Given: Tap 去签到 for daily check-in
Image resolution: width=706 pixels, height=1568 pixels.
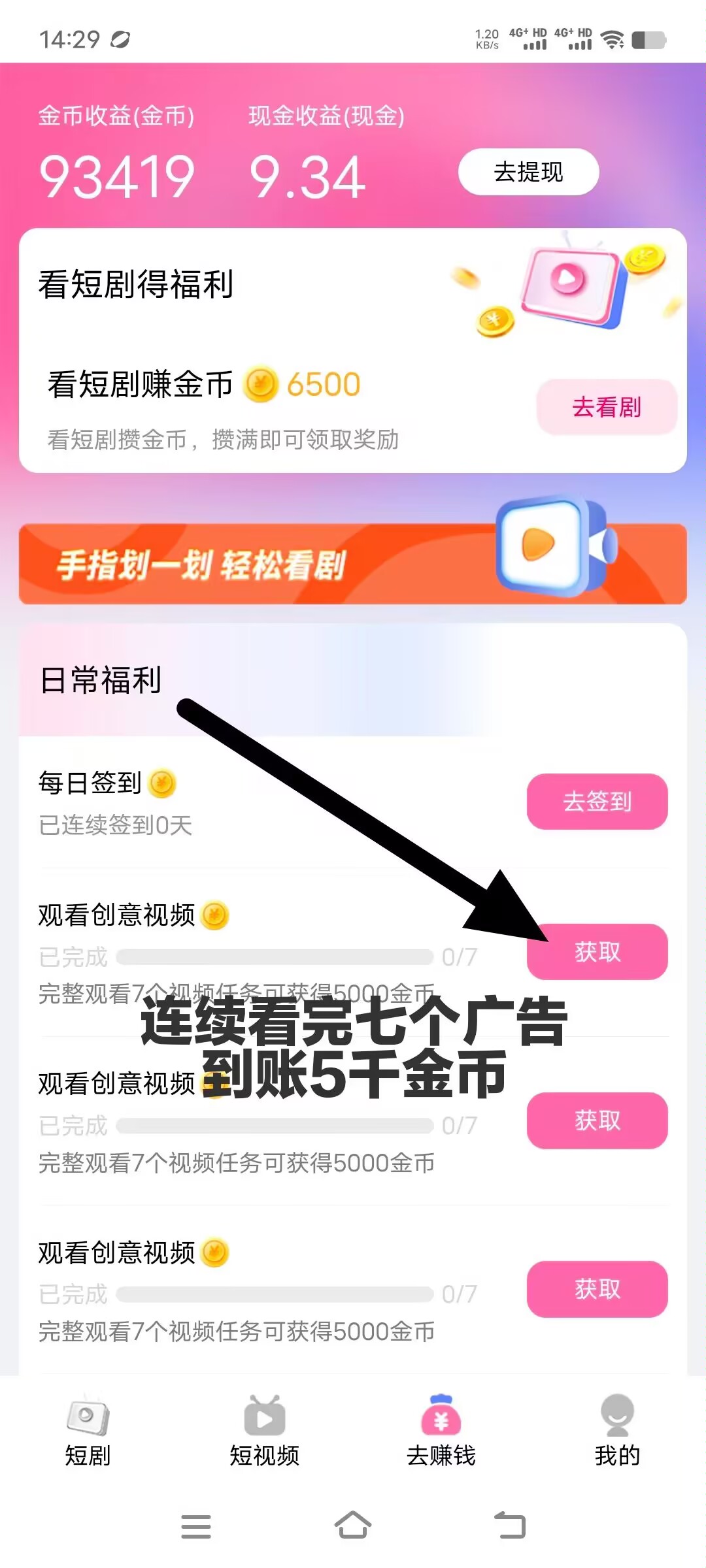Looking at the screenshot, I should point(597,801).
